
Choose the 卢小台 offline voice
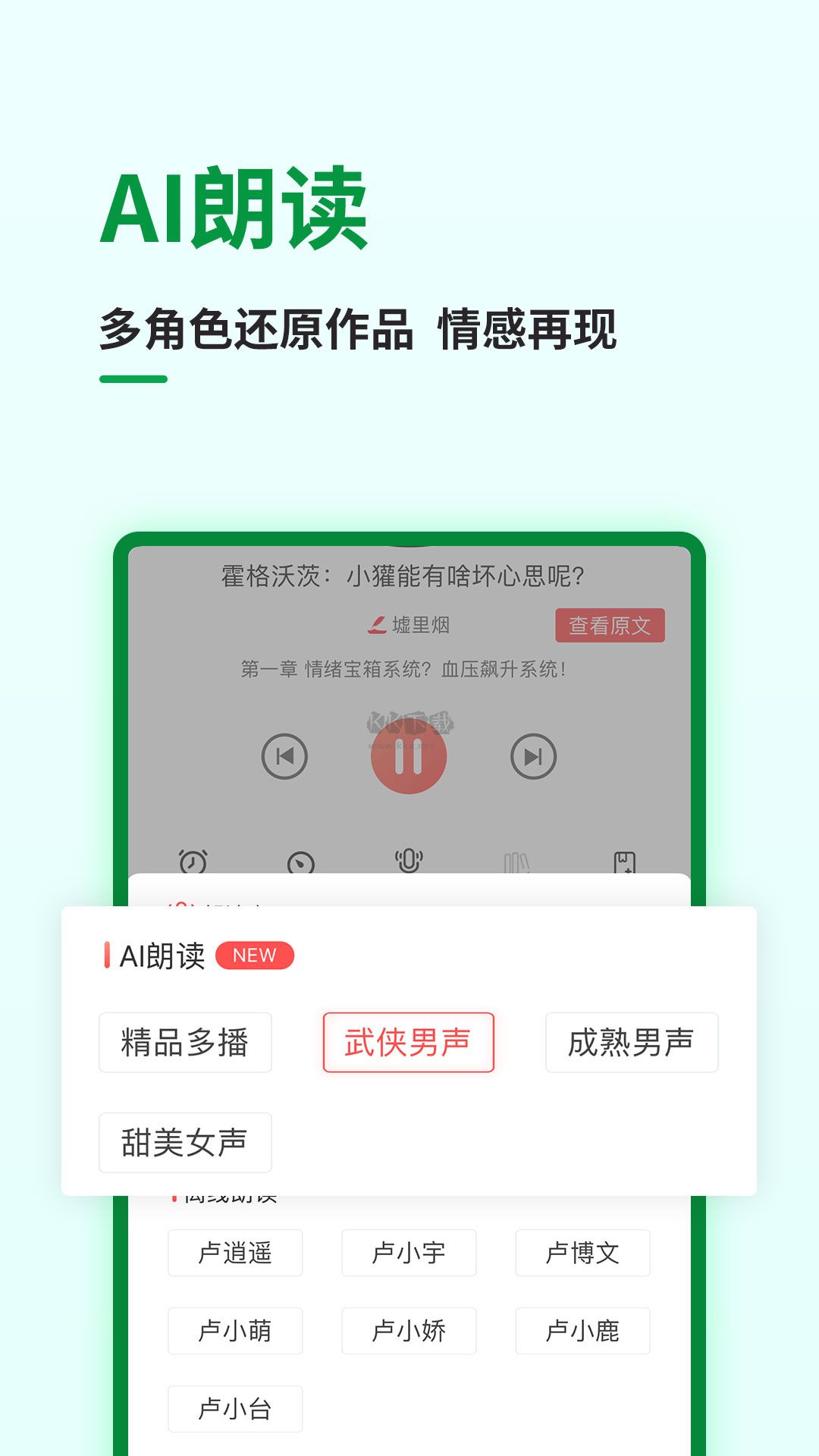coord(235,1408)
